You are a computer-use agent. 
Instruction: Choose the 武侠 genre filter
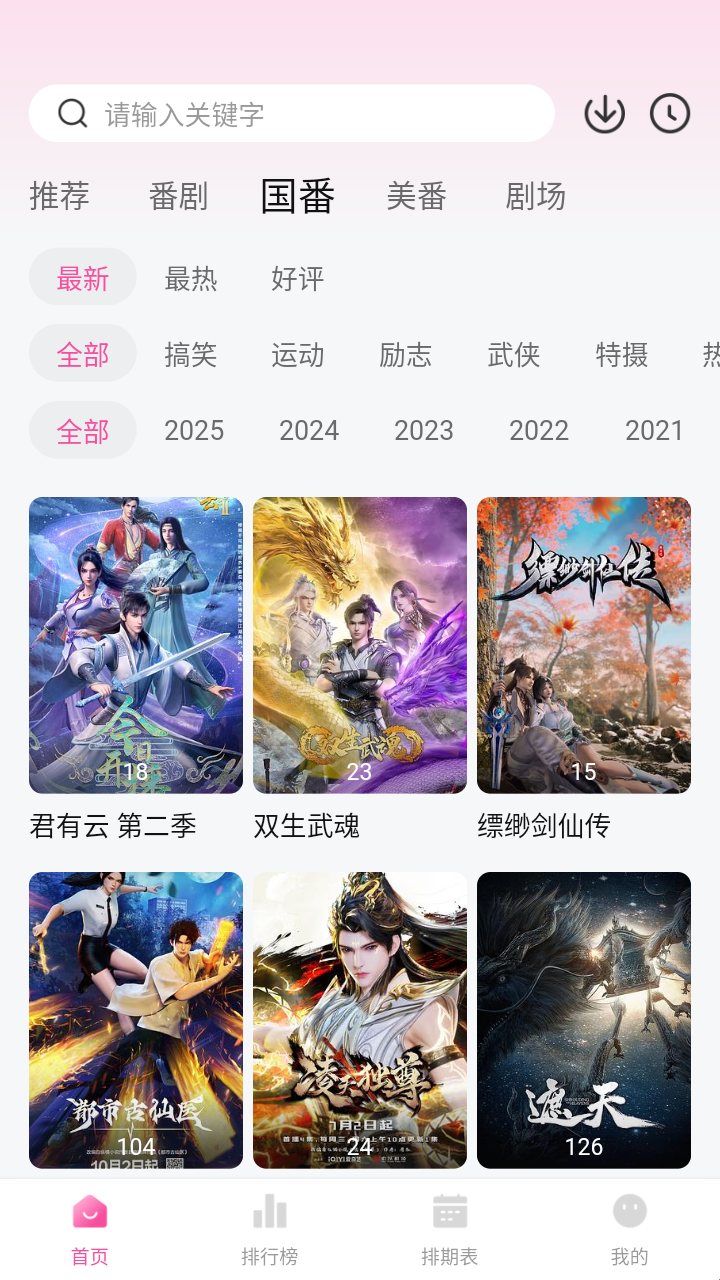pos(513,355)
